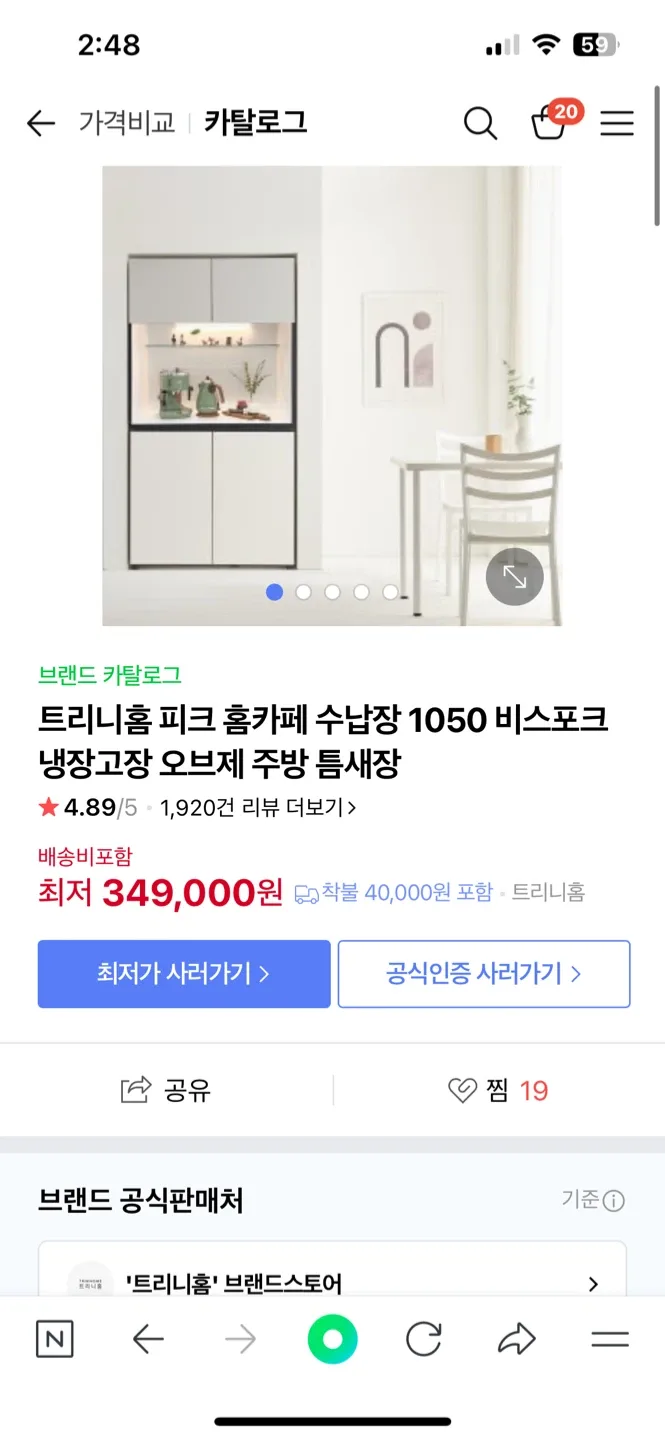Reload the page
Image resolution: width=665 pixels, height=1440 pixels.
click(x=424, y=1340)
